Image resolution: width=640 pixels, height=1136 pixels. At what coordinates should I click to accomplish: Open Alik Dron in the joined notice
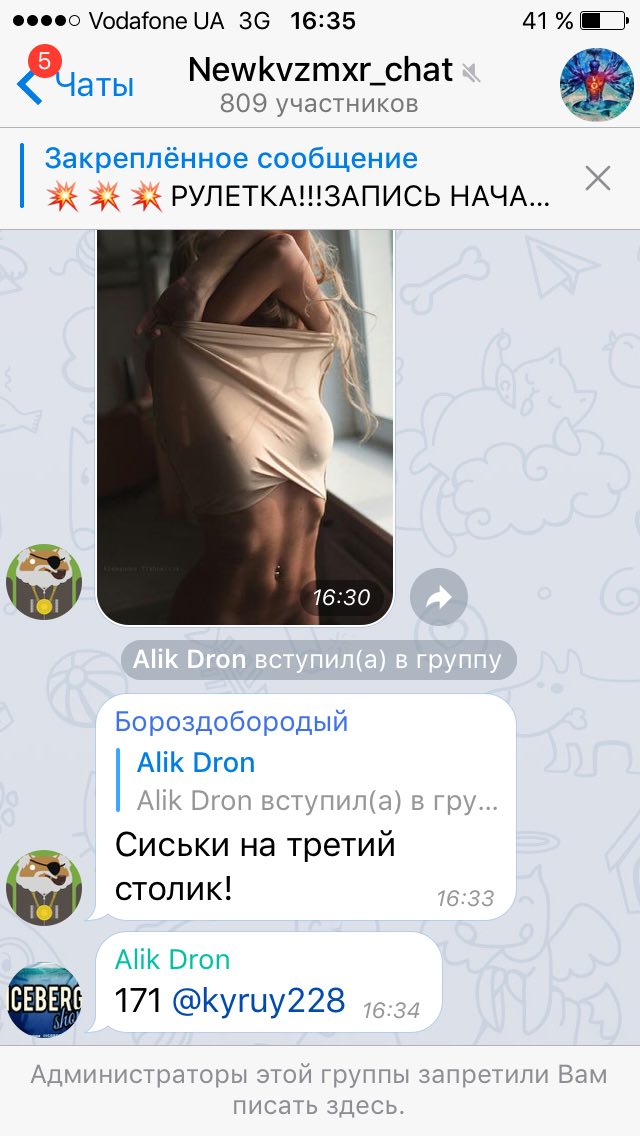click(x=191, y=660)
